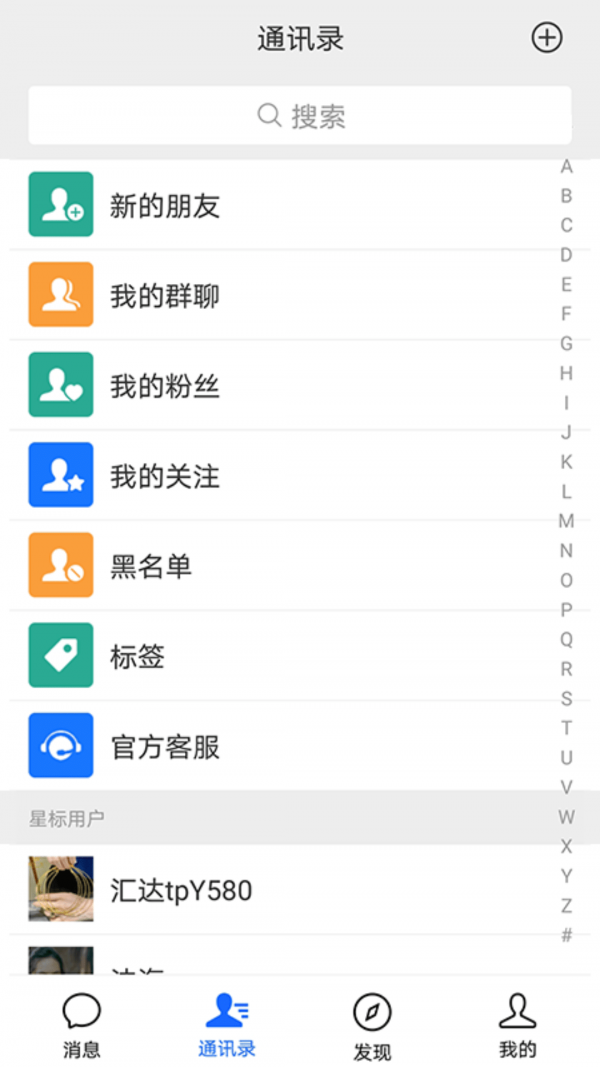Jump to # section in index

[566, 936]
